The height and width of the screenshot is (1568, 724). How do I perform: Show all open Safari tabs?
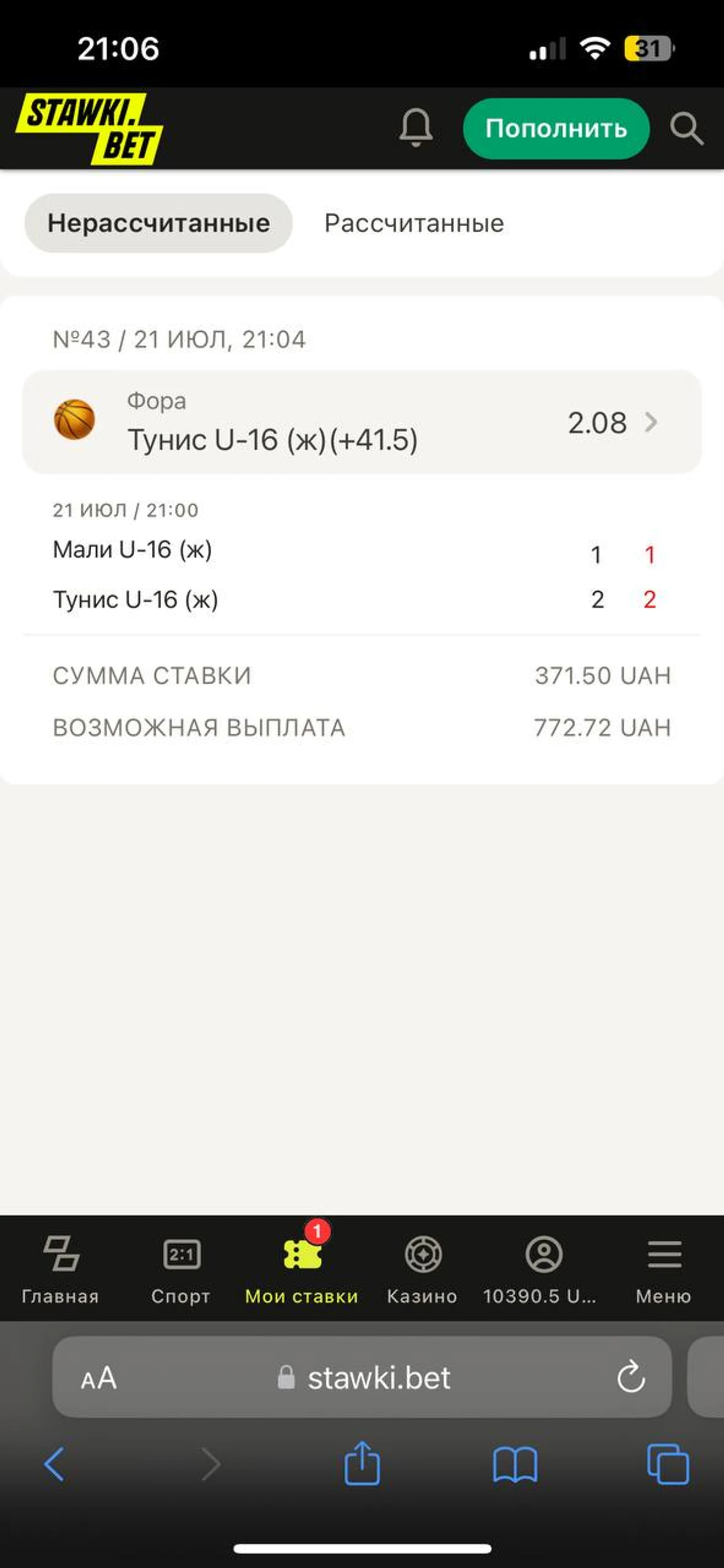(668, 1464)
